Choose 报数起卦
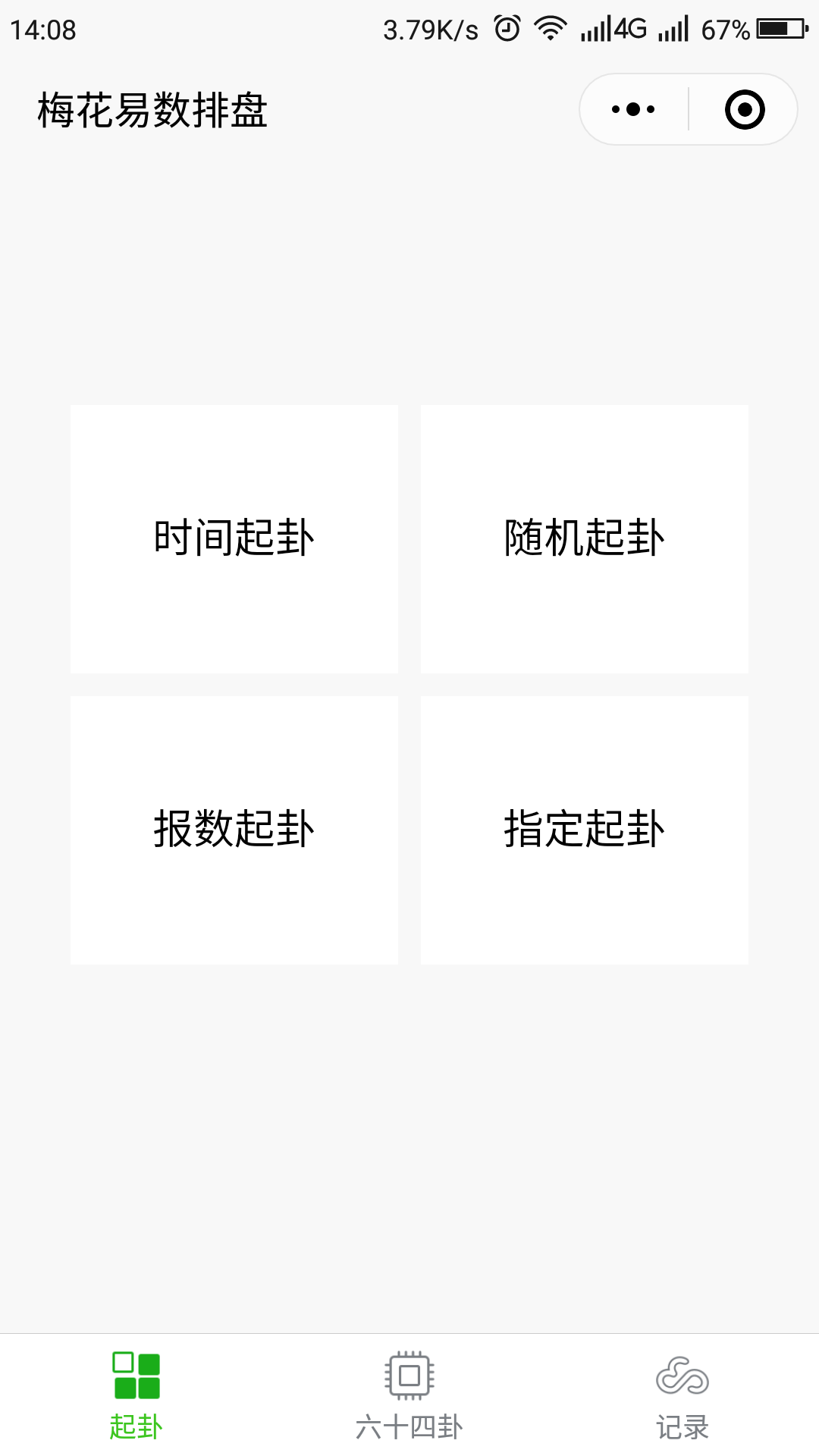The width and height of the screenshot is (819, 1456). coord(234,830)
